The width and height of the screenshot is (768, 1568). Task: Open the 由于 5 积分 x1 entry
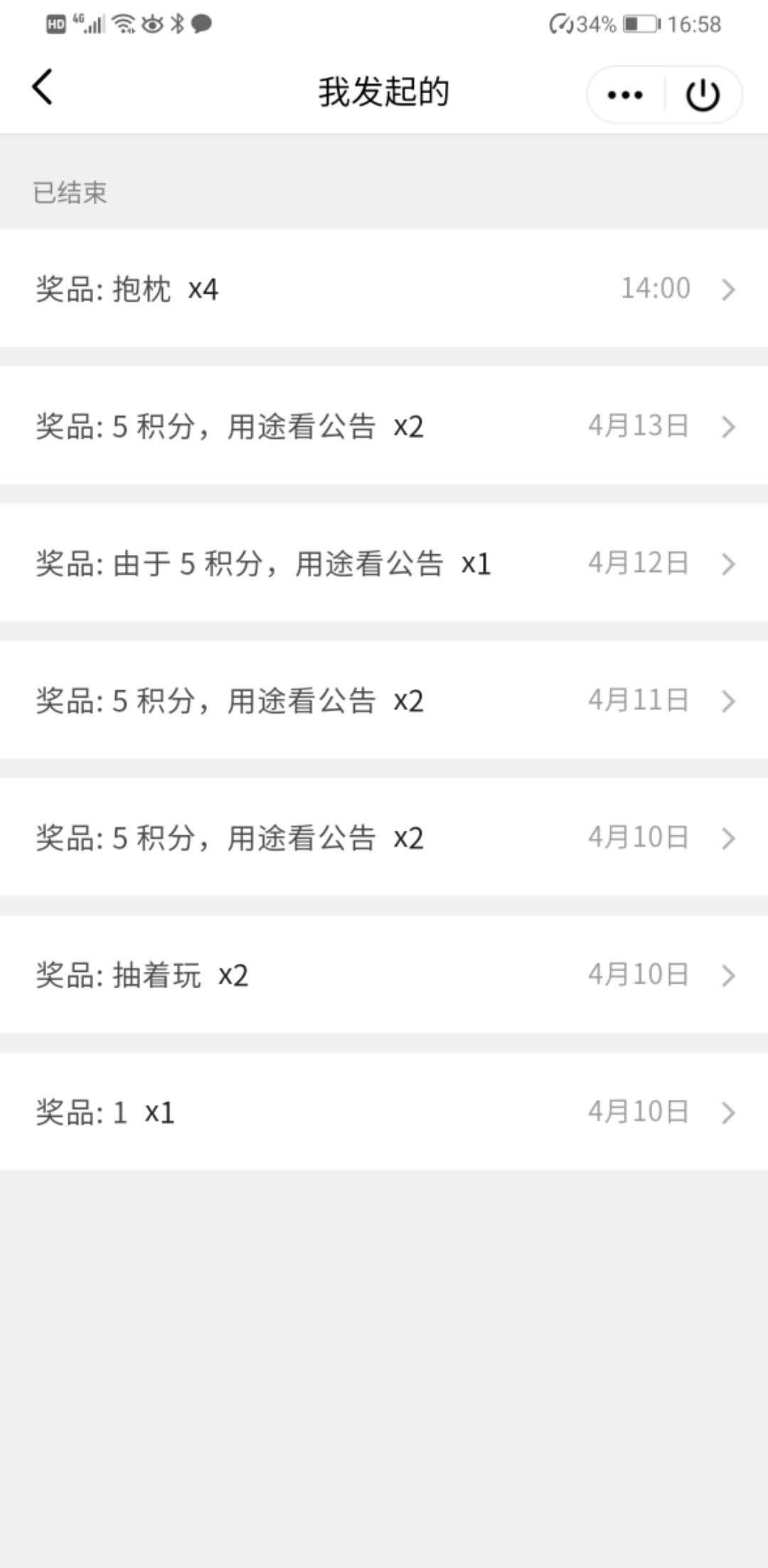[x=384, y=563]
